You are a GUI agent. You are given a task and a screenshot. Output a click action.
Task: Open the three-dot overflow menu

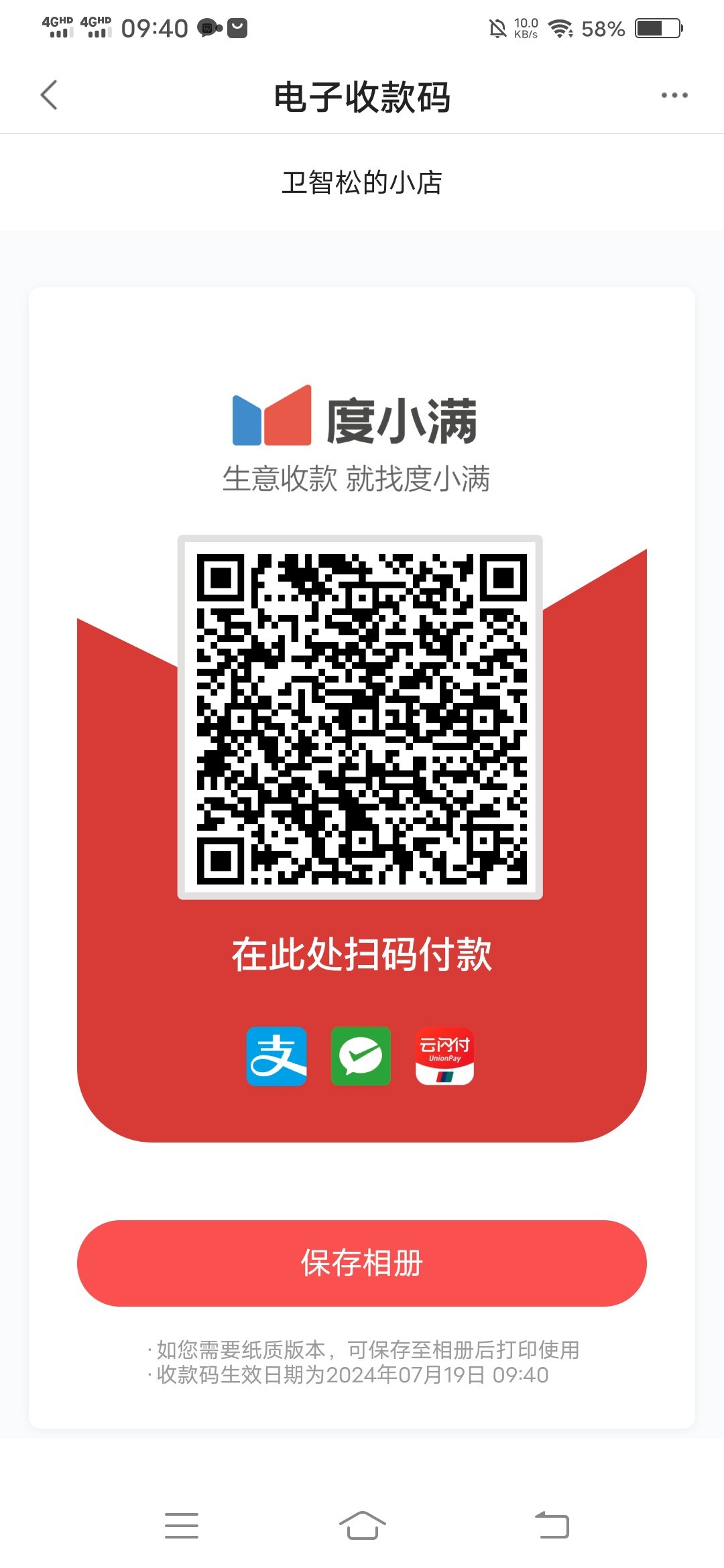coord(674,95)
